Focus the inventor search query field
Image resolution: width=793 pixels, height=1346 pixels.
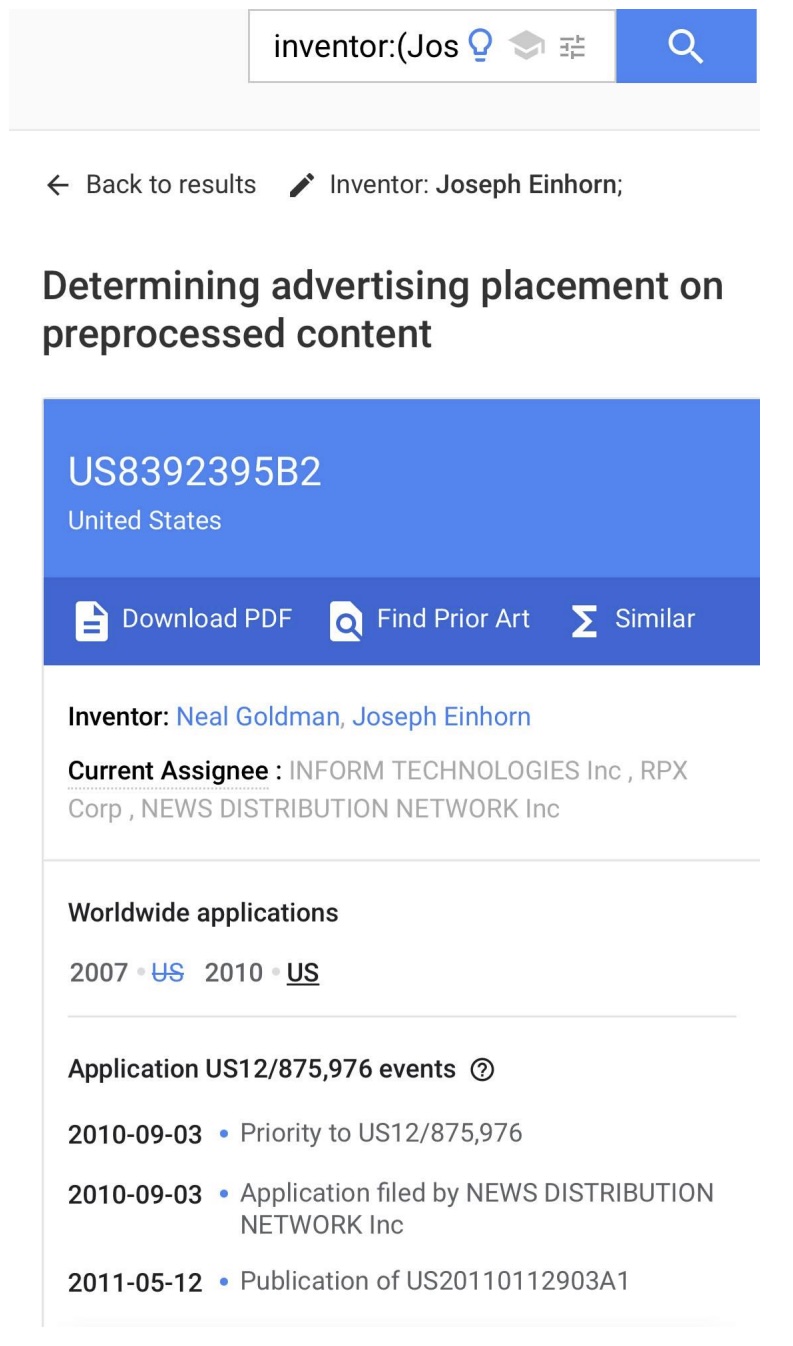click(x=365, y=46)
